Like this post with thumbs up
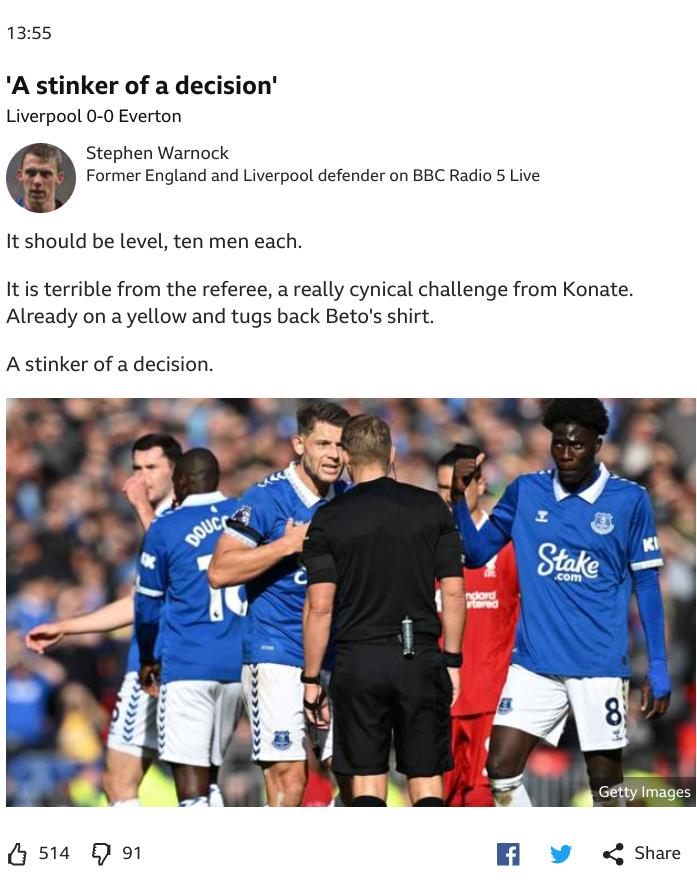Viewport: 697px width, 886px height. (x=18, y=853)
